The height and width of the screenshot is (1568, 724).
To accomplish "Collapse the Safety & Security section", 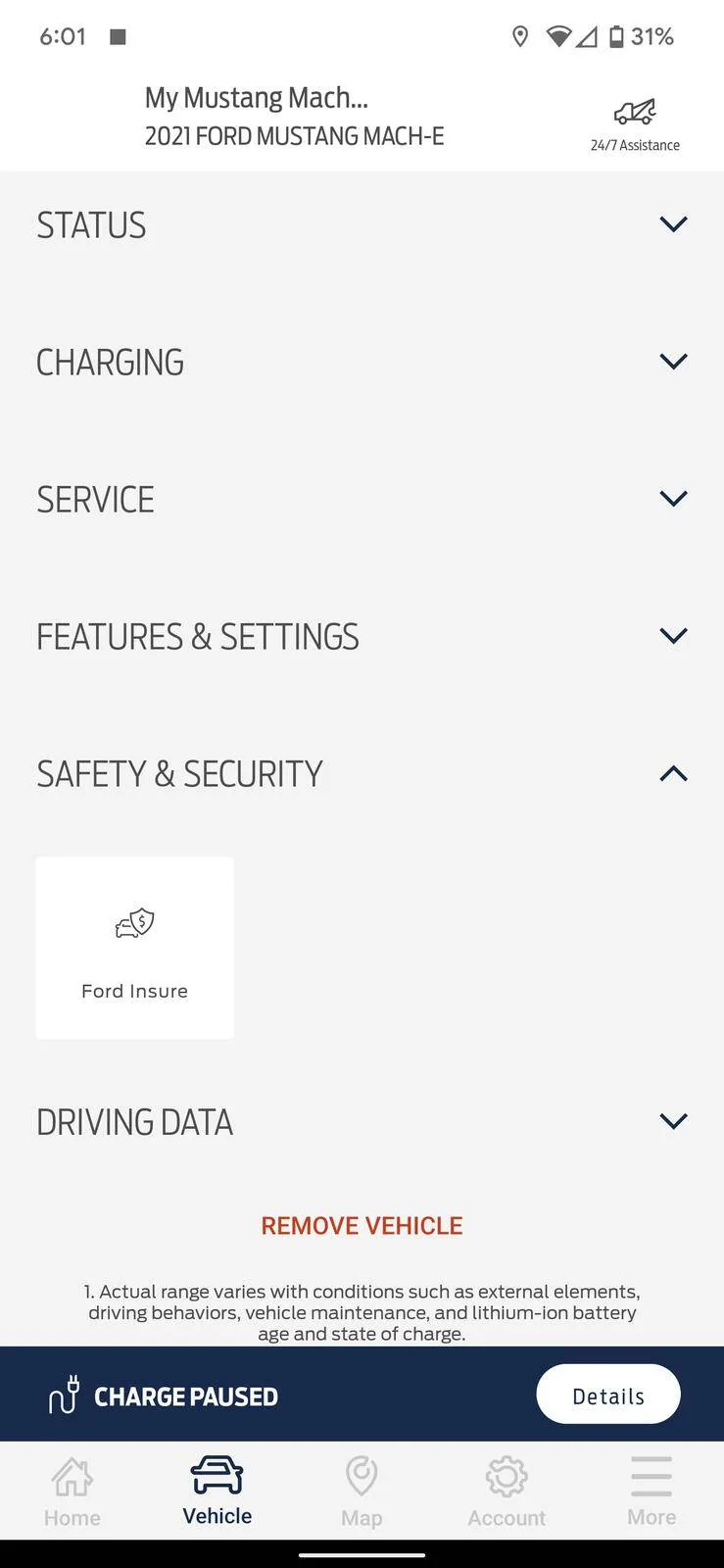I will pos(362,774).
